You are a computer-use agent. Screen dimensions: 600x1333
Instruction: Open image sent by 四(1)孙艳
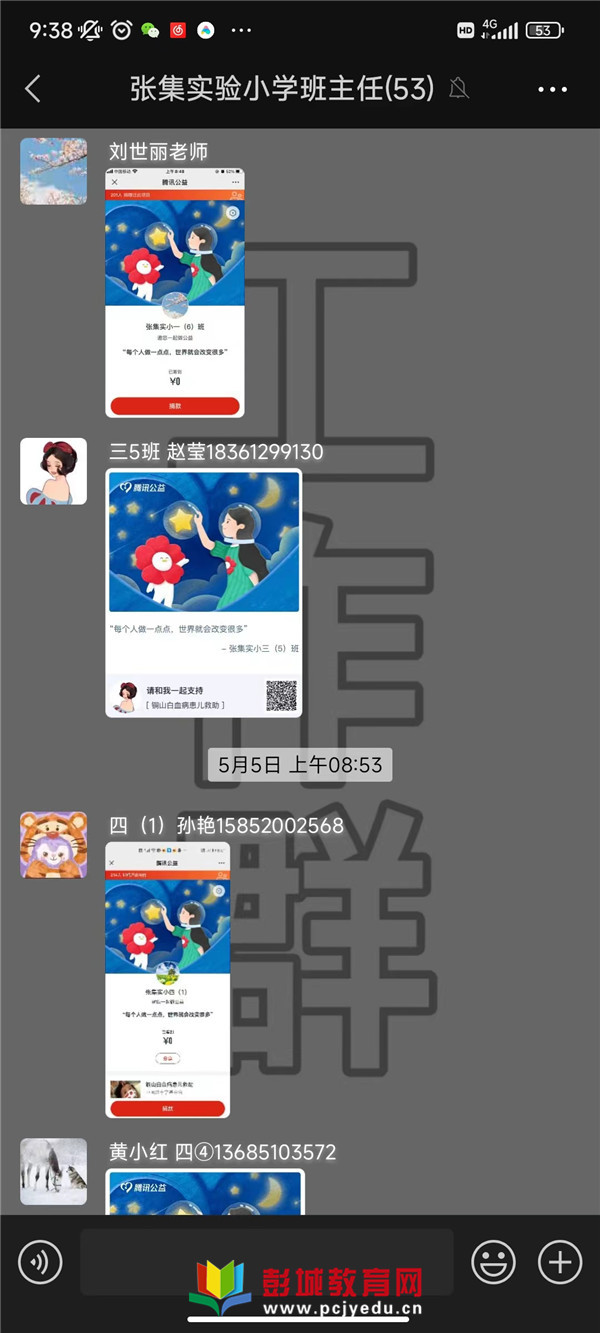(x=168, y=979)
